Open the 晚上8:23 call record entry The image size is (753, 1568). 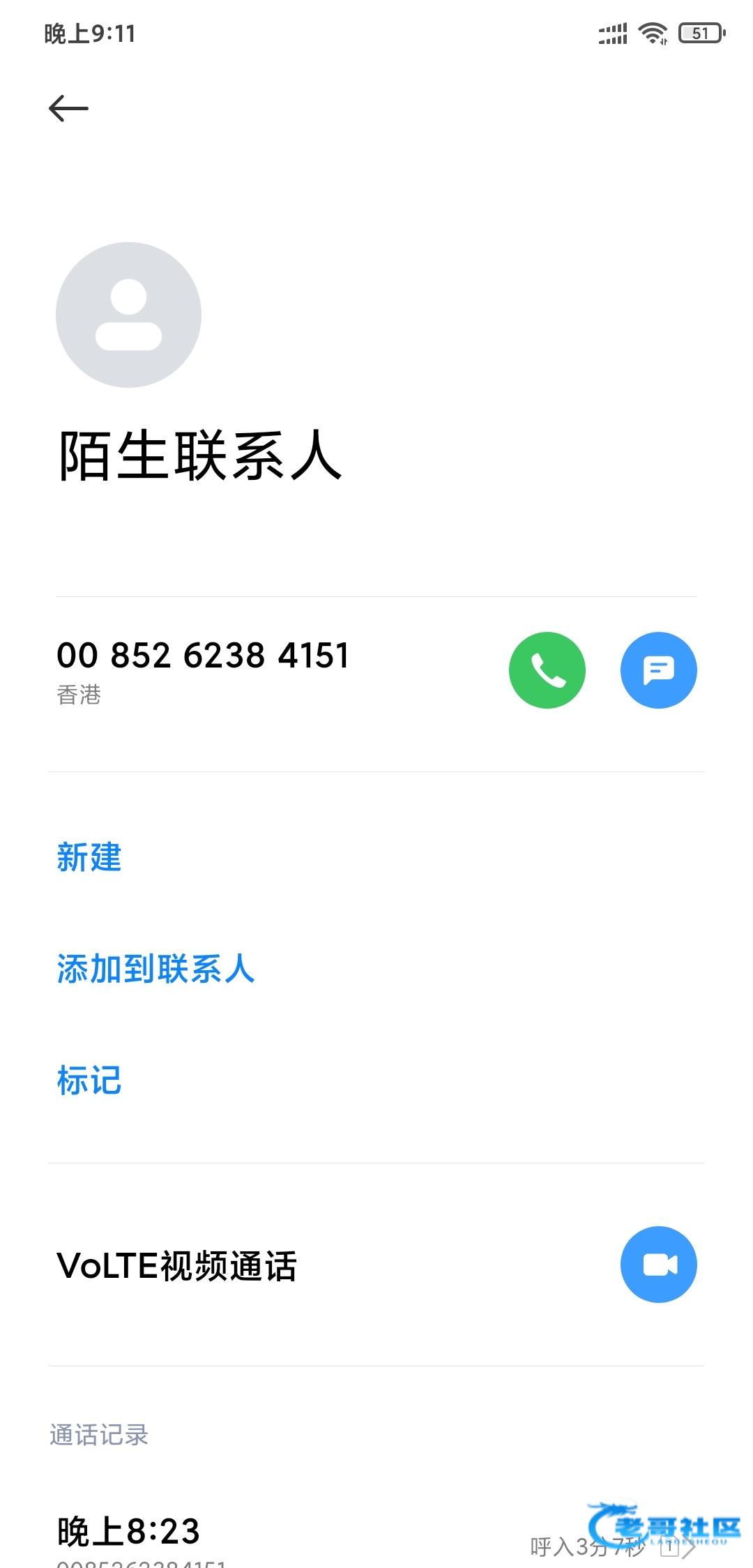pos(376,1537)
